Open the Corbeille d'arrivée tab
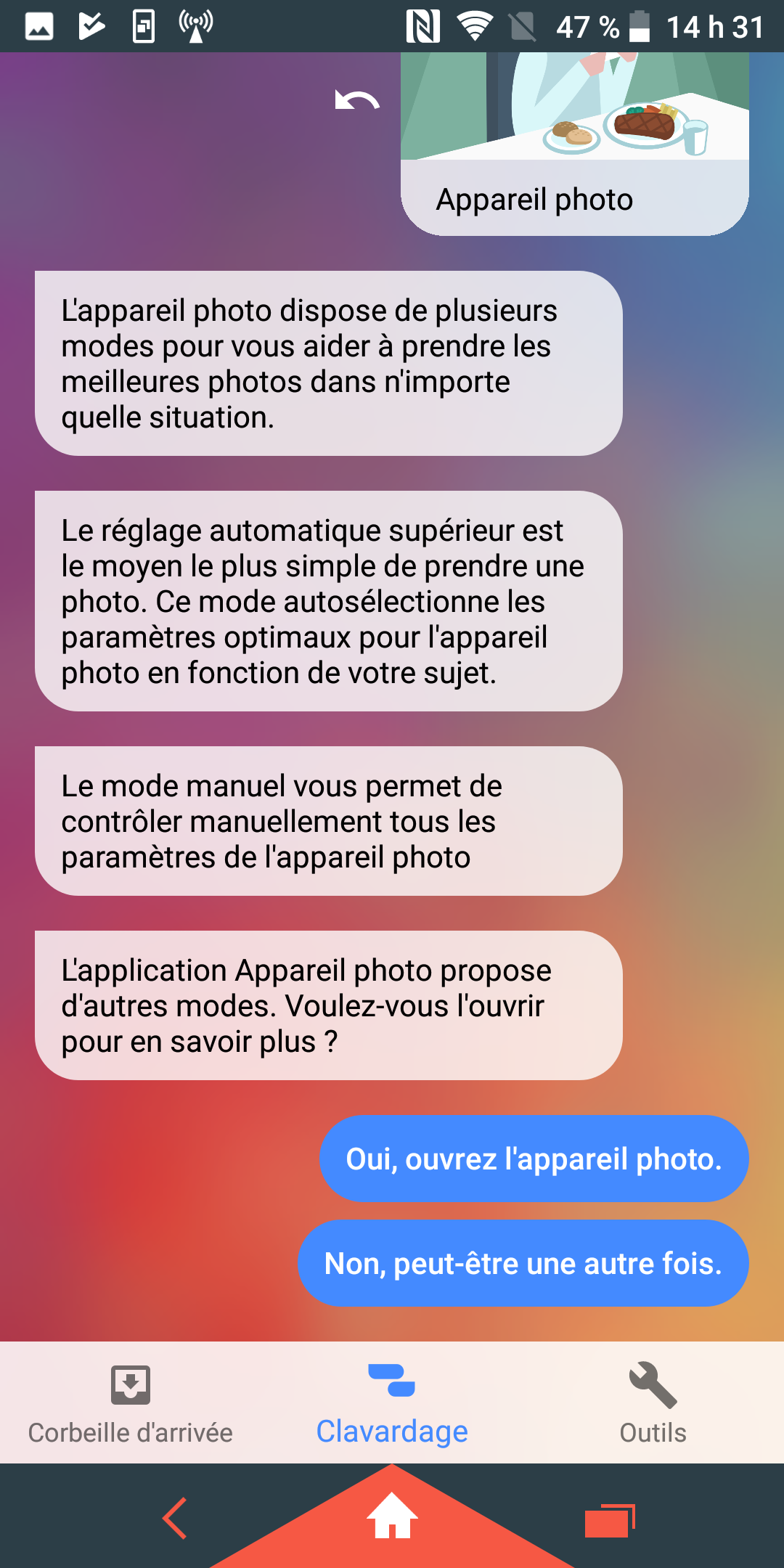The height and width of the screenshot is (1568, 784). [131, 1402]
